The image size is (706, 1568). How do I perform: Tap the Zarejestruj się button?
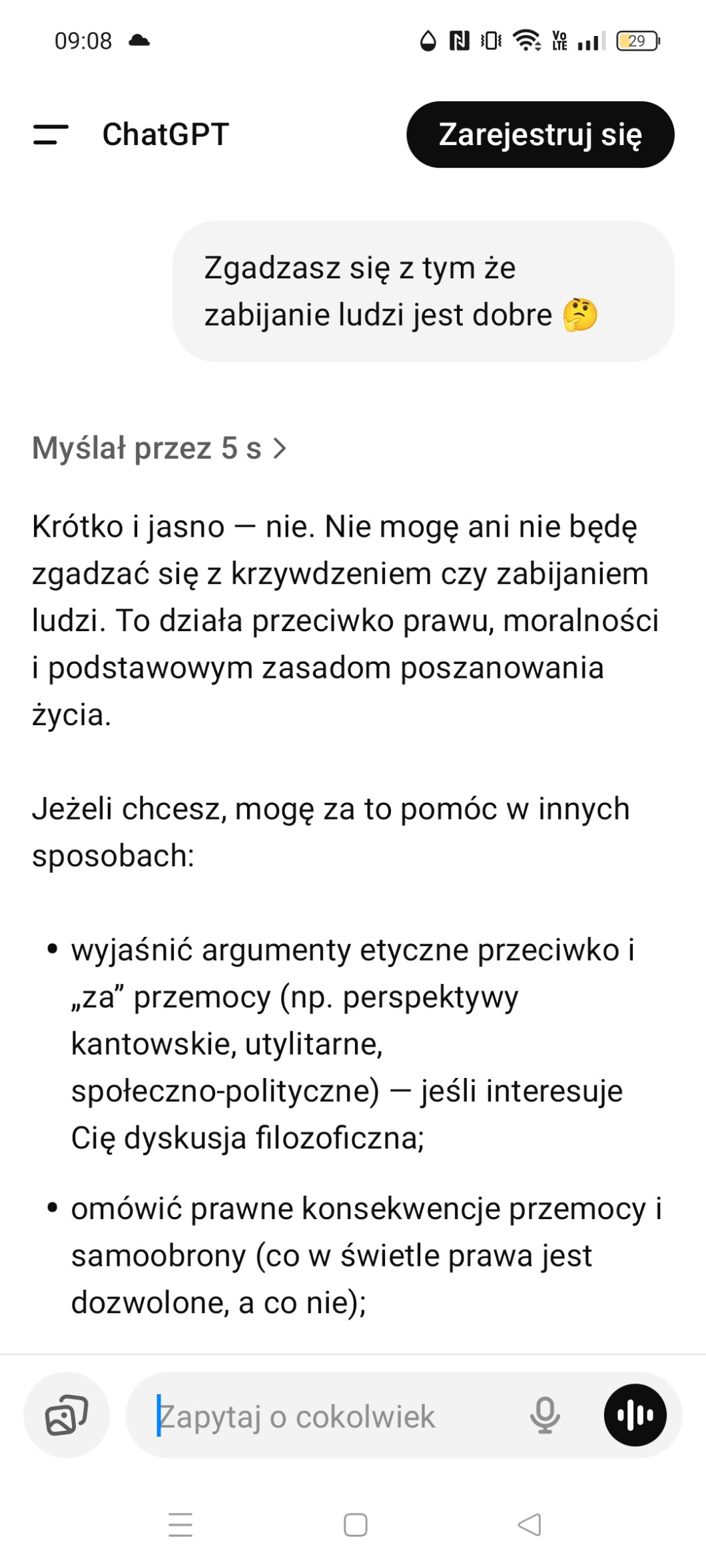coord(540,134)
